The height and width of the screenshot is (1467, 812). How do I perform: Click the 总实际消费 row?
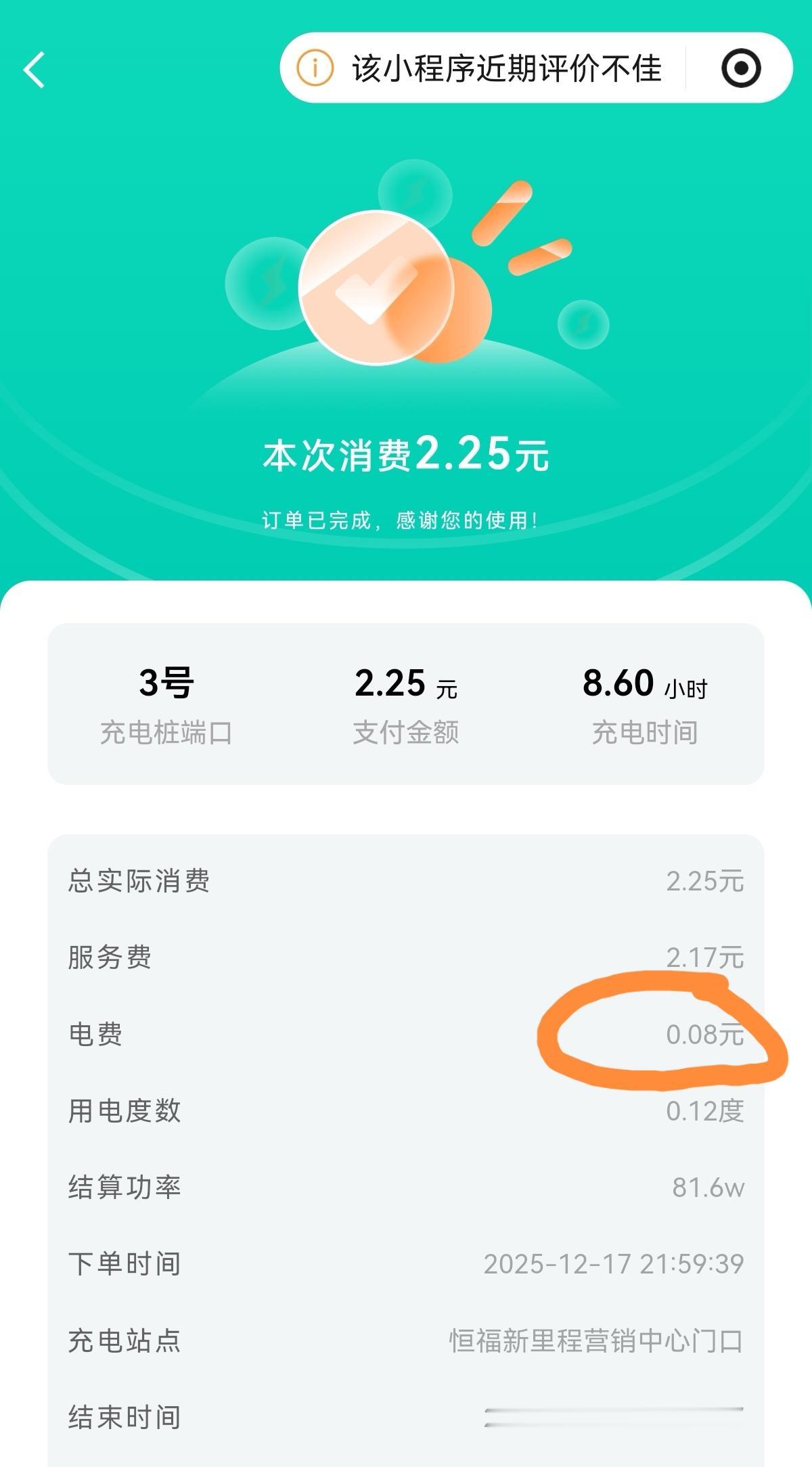point(406,879)
